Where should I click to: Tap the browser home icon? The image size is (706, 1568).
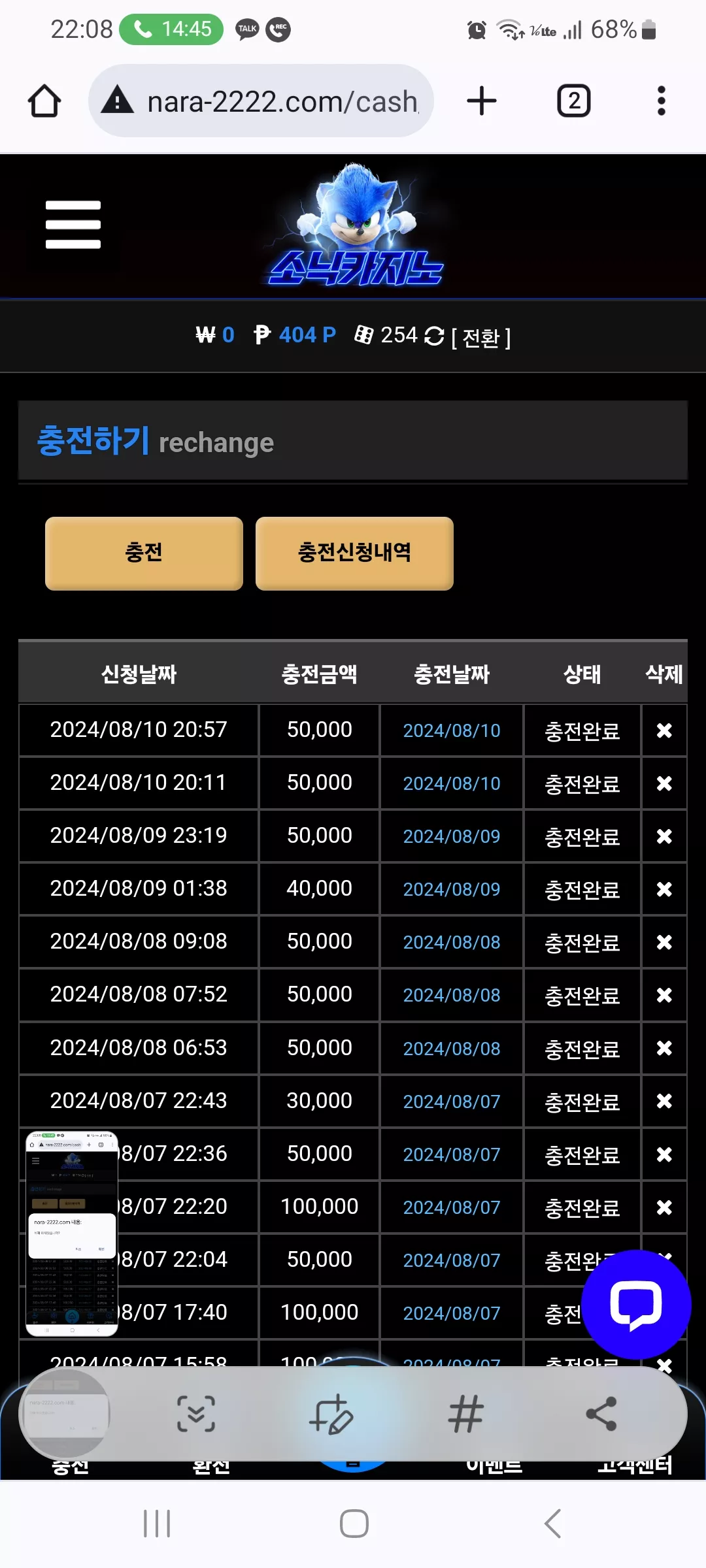click(x=44, y=101)
